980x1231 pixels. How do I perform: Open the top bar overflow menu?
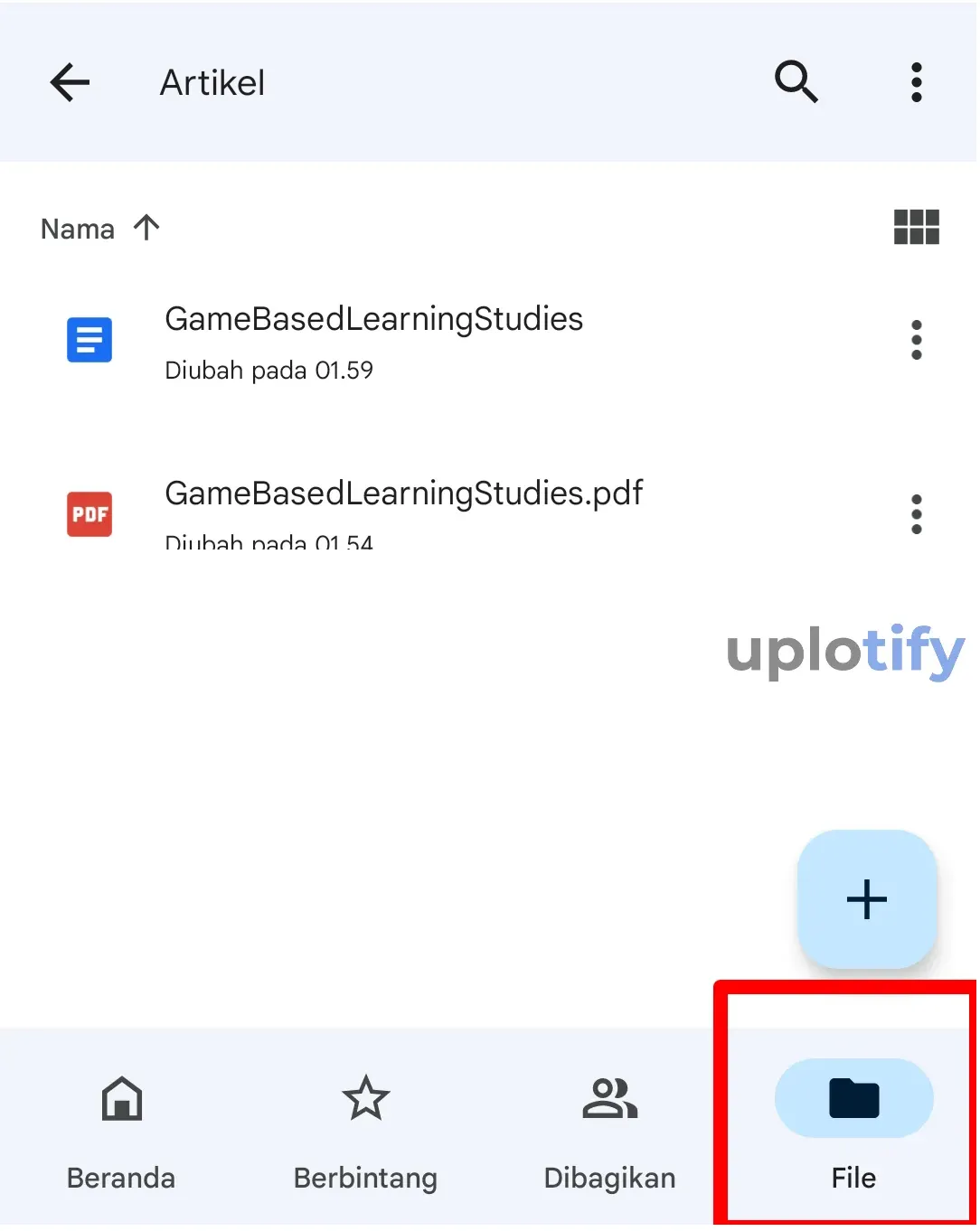click(x=916, y=83)
